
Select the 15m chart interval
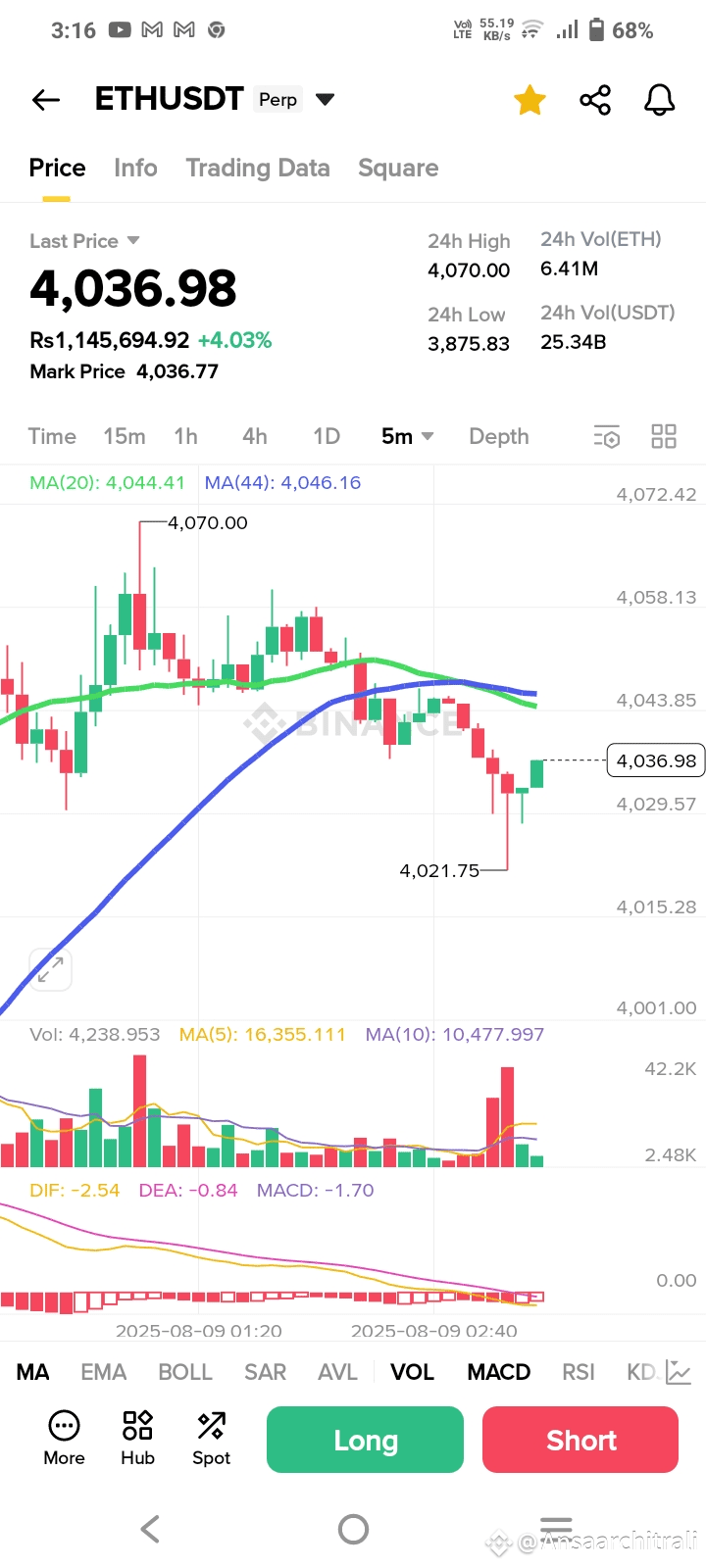(125, 436)
